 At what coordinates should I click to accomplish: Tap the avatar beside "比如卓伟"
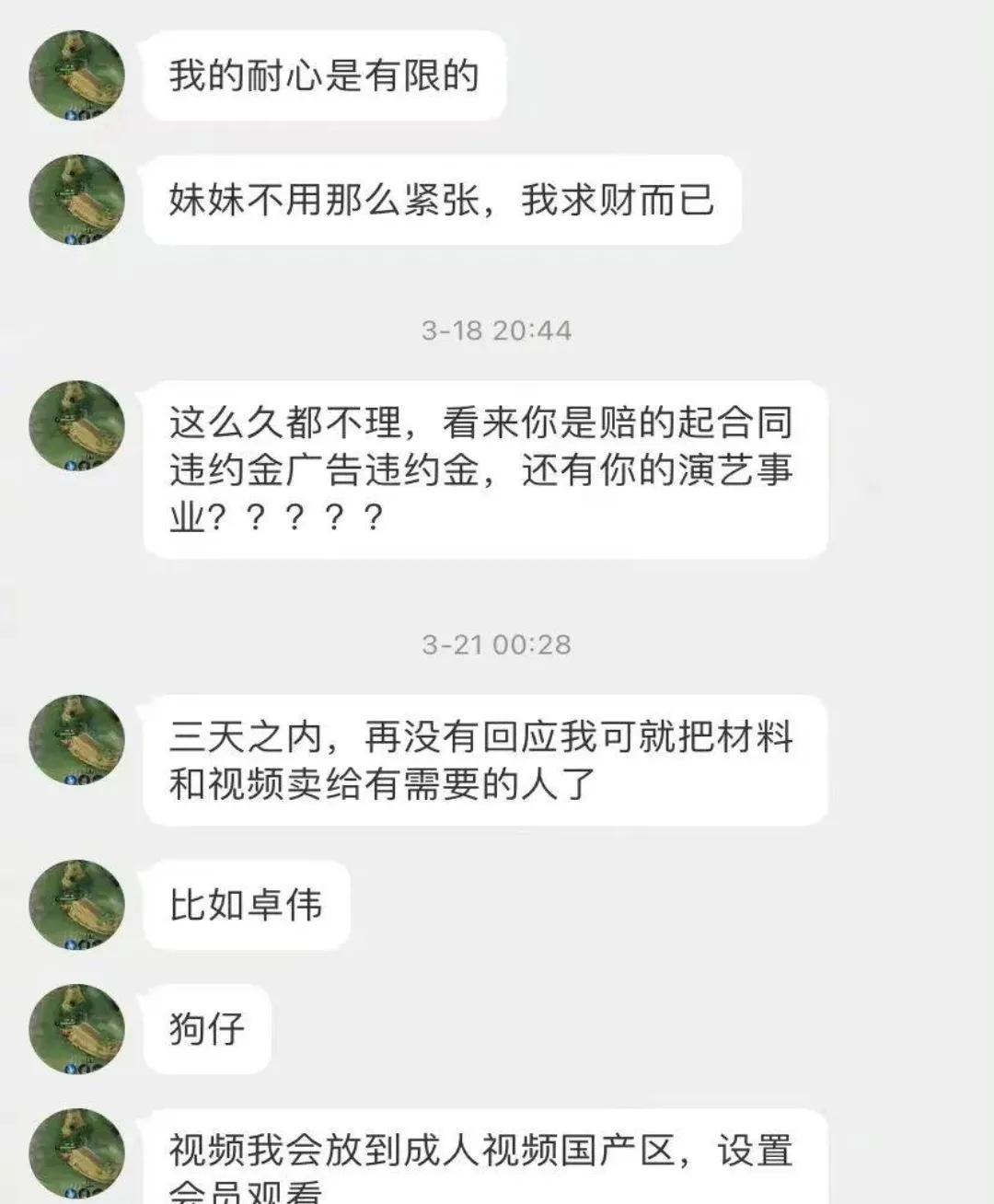76,905
